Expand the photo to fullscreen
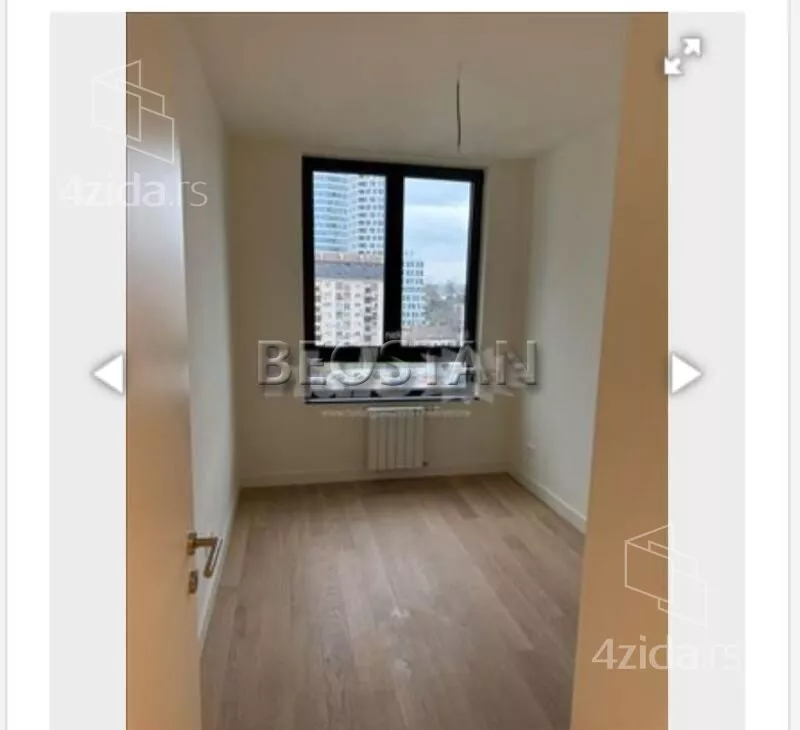Screen dimensions: 800x730 click(x=683, y=56)
